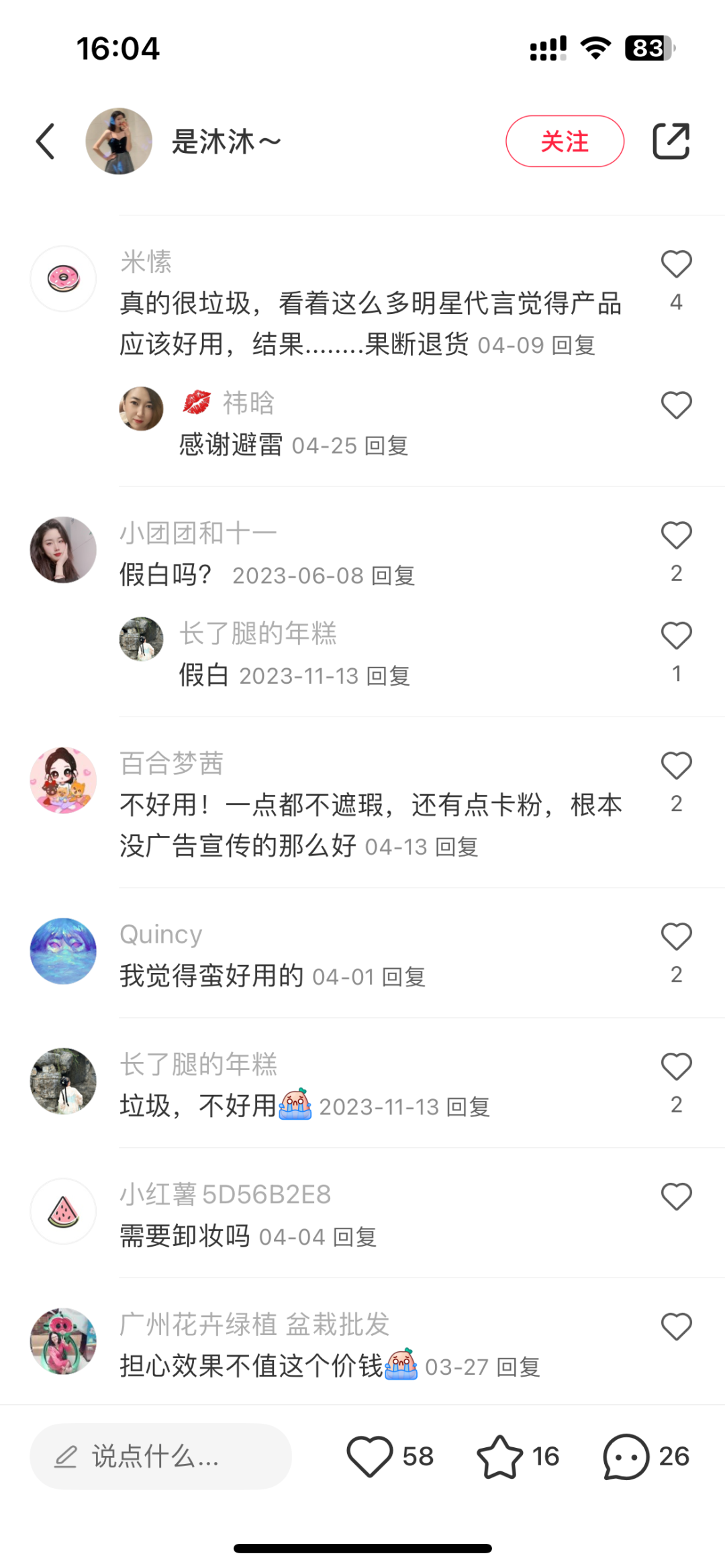Reply to Quincy's comment

coord(403,977)
